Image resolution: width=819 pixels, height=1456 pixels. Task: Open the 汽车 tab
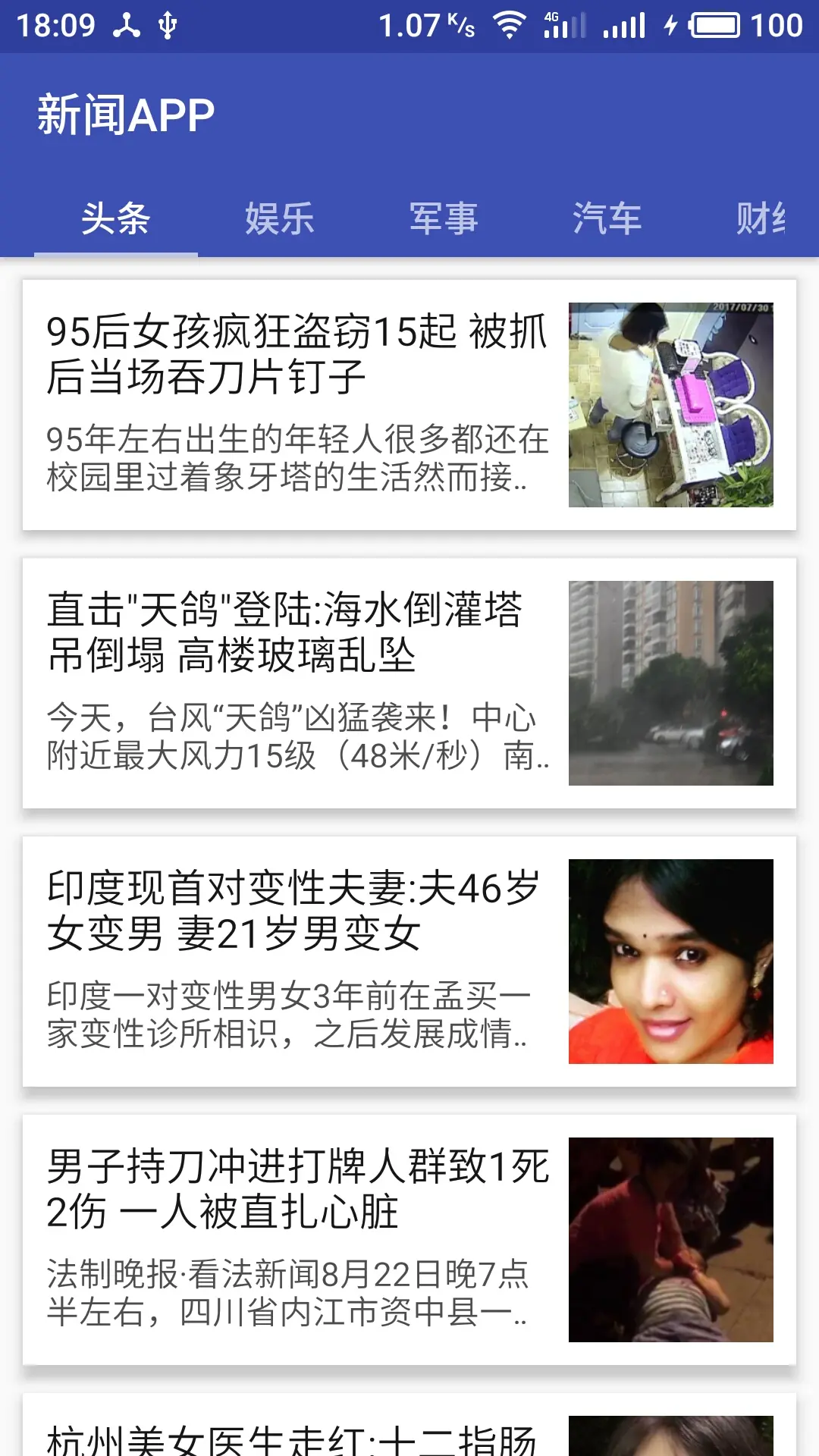tap(607, 218)
